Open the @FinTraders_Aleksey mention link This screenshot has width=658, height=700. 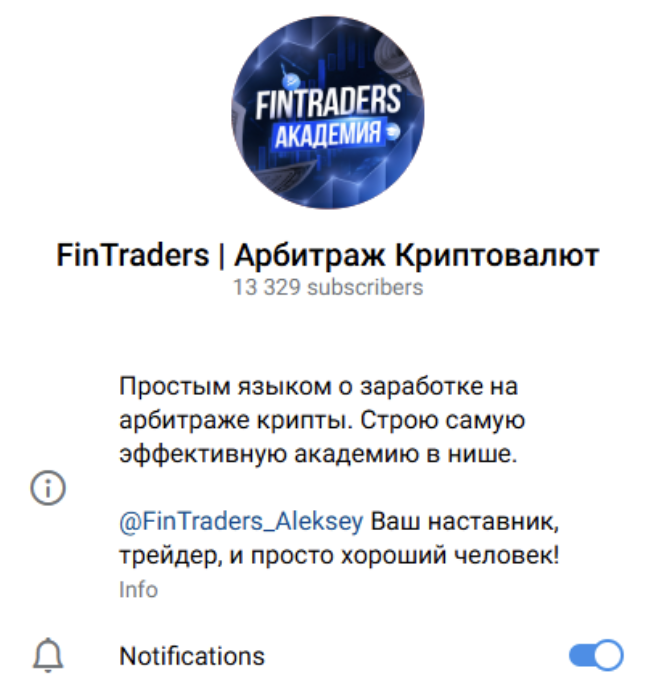coord(243,522)
